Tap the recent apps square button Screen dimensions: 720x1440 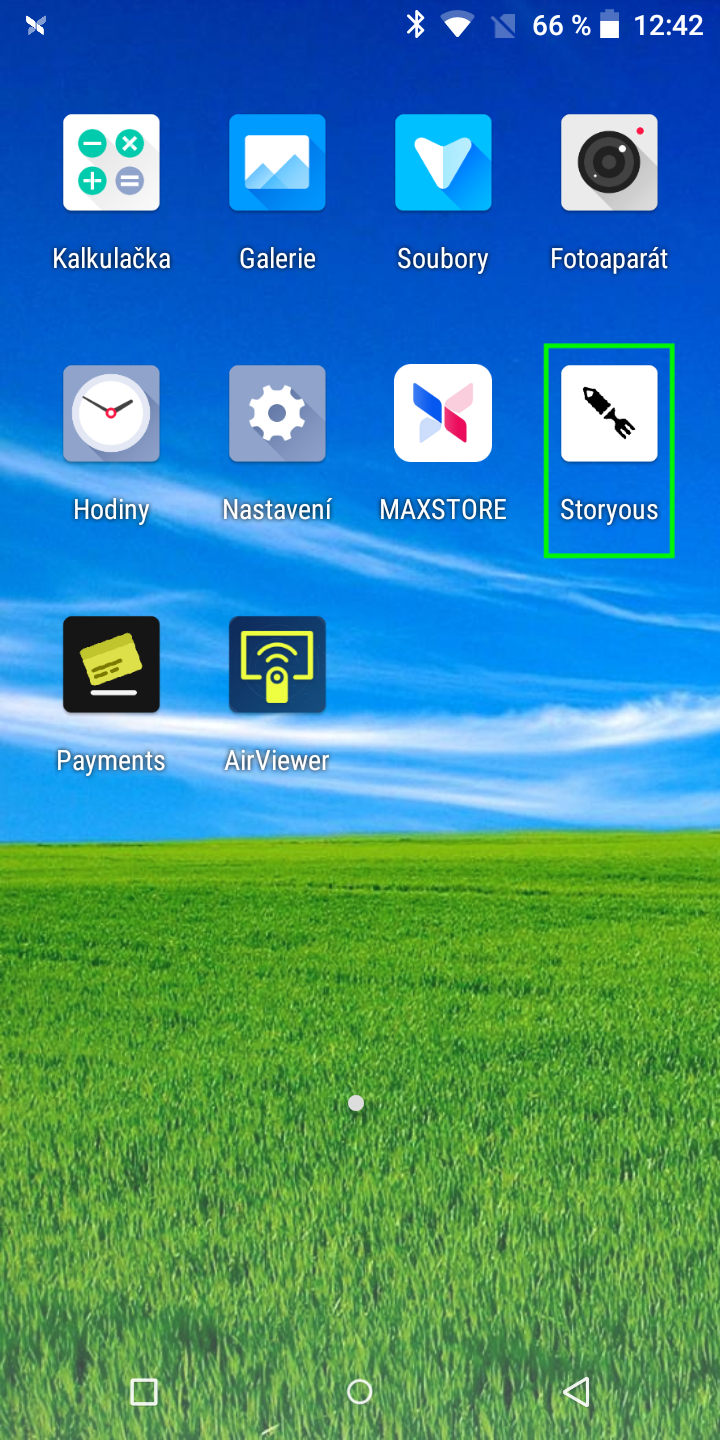pyautogui.click(x=144, y=1392)
